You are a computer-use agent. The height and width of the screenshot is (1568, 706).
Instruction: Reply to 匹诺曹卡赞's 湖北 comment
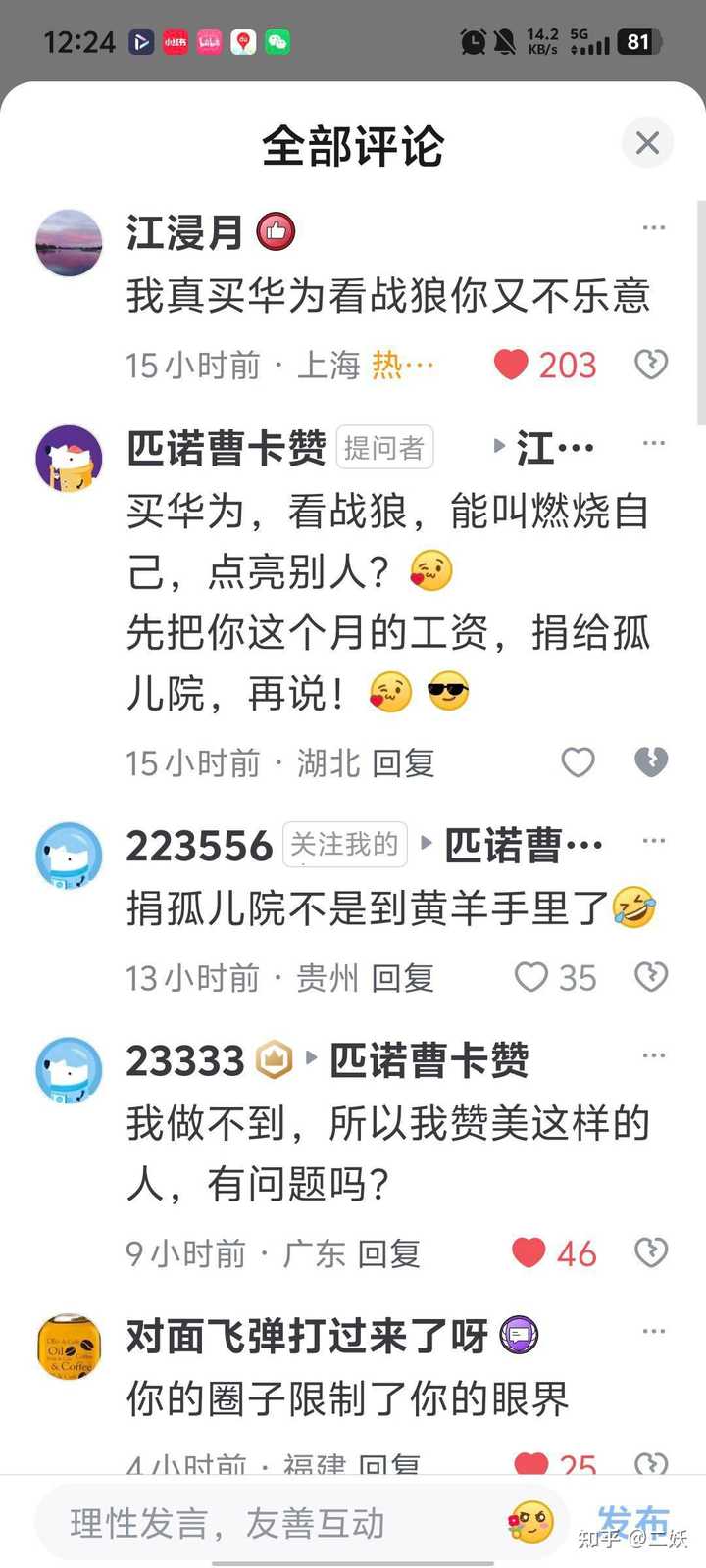tap(403, 763)
